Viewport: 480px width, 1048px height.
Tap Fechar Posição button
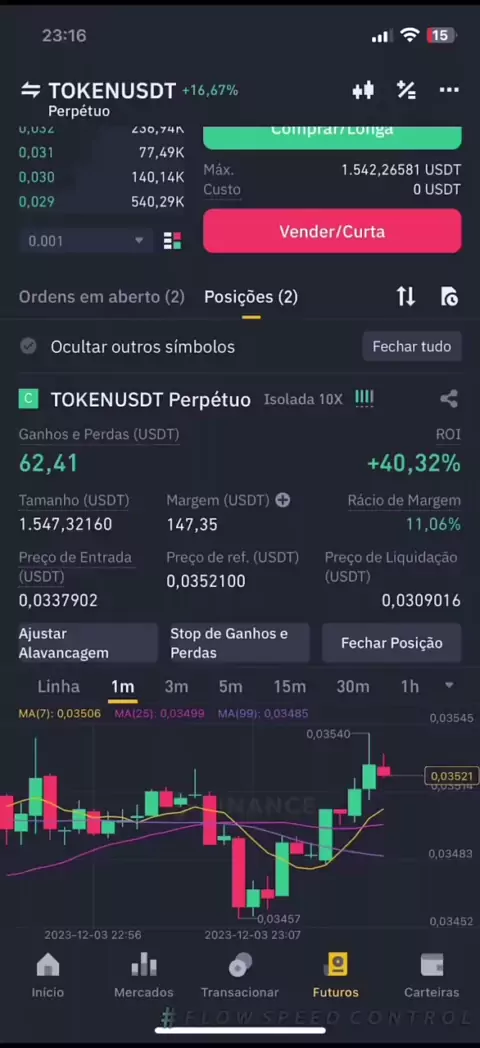(392, 643)
